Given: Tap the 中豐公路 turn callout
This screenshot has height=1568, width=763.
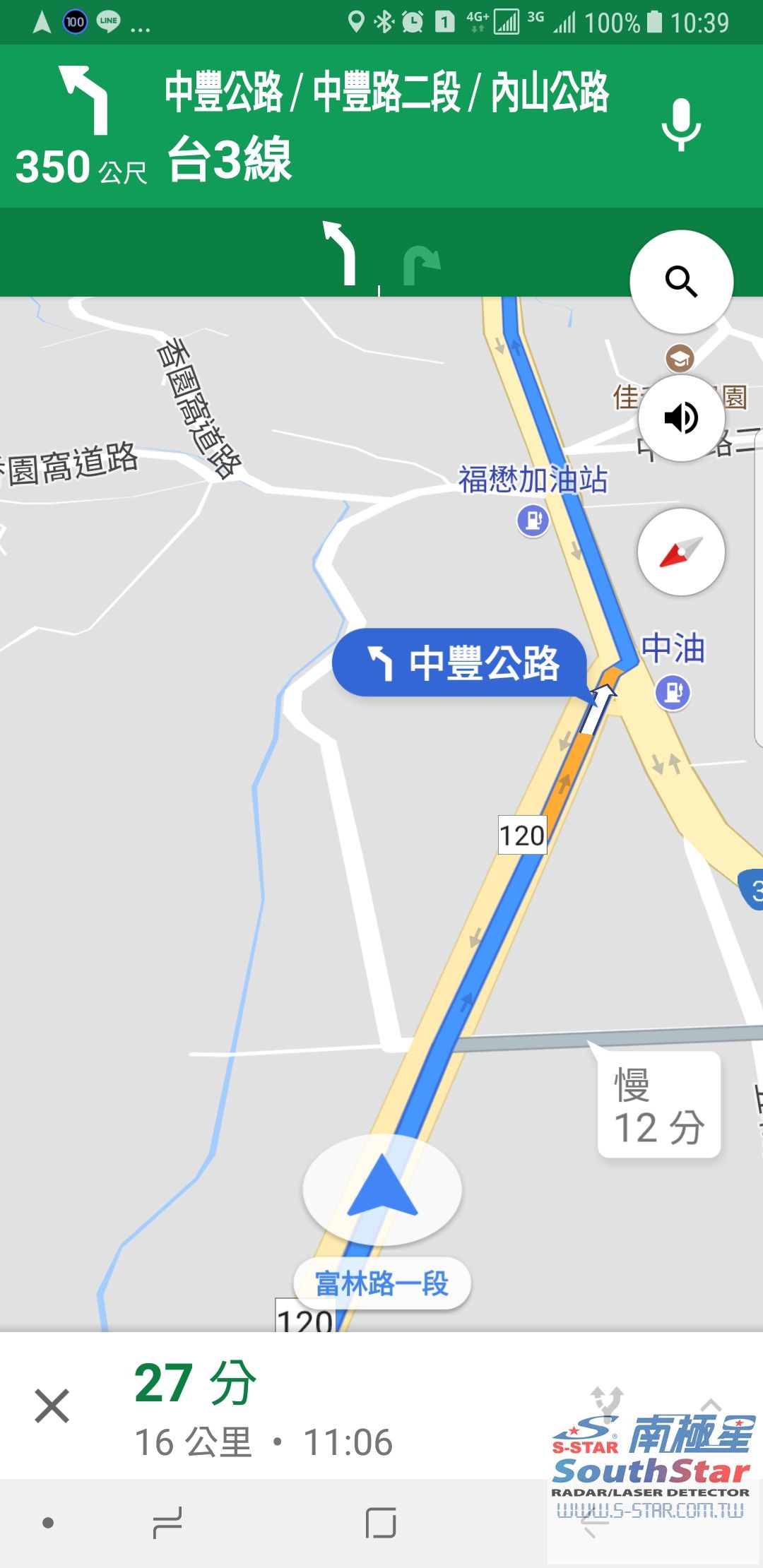Looking at the screenshot, I should click(x=461, y=663).
